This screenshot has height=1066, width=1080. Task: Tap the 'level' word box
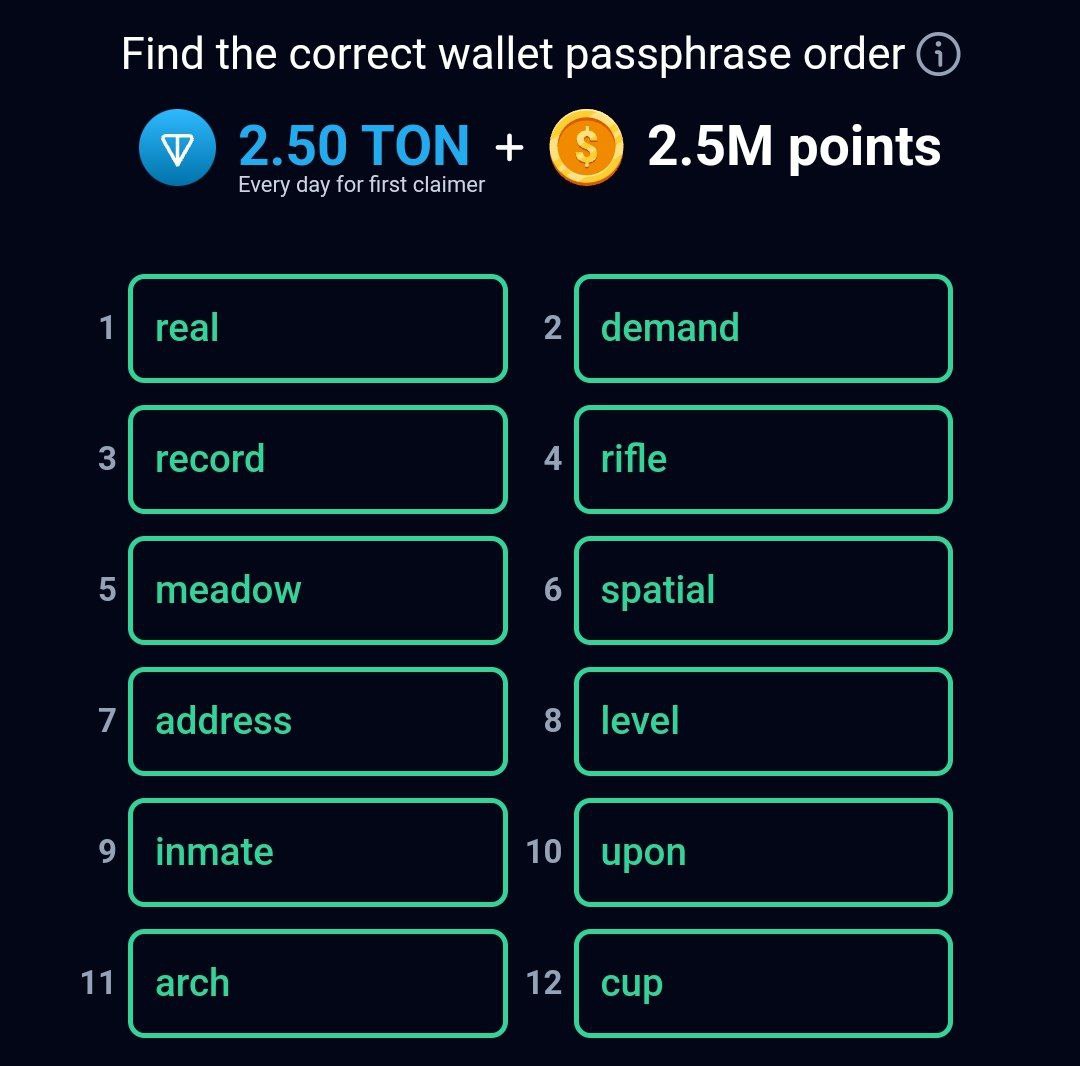(x=763, y=721)
